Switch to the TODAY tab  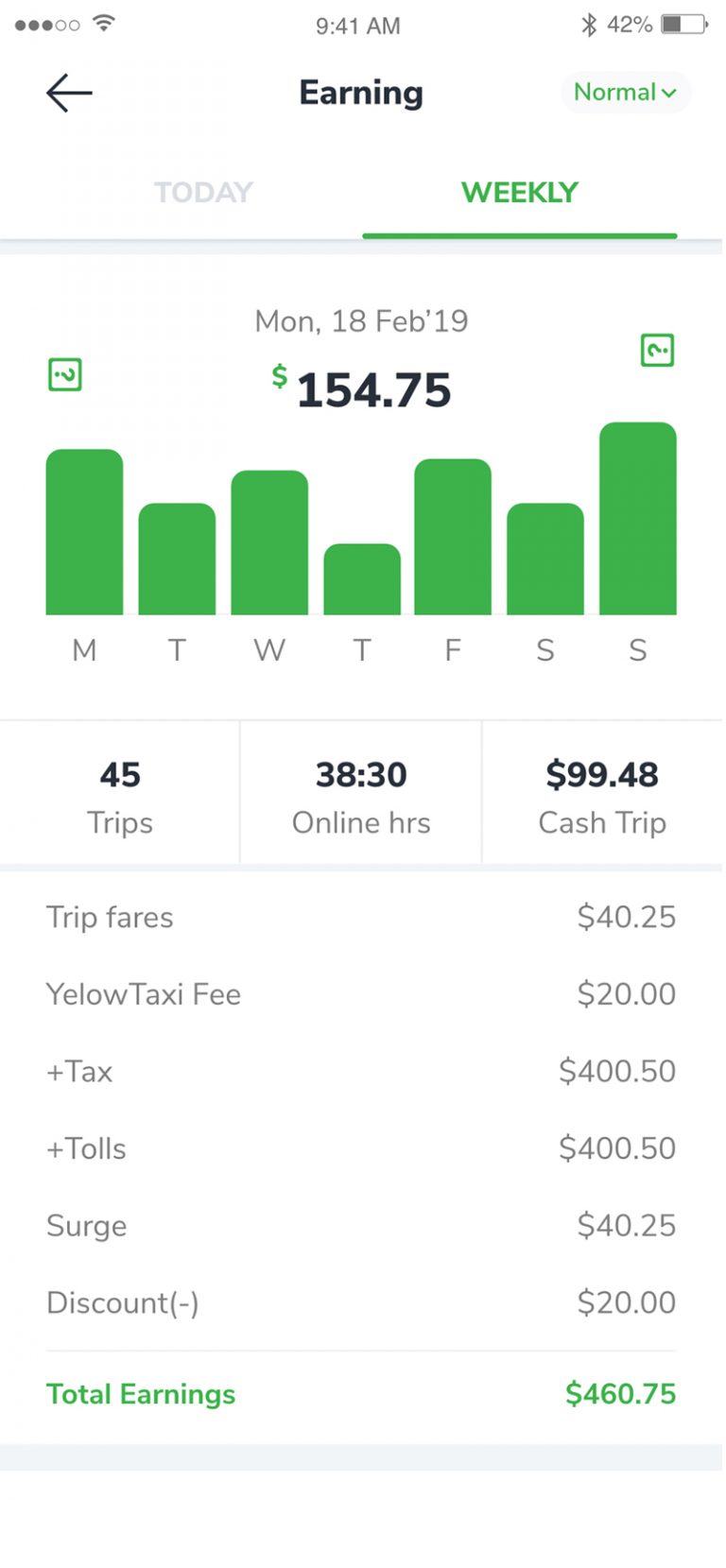click(203, 193)
